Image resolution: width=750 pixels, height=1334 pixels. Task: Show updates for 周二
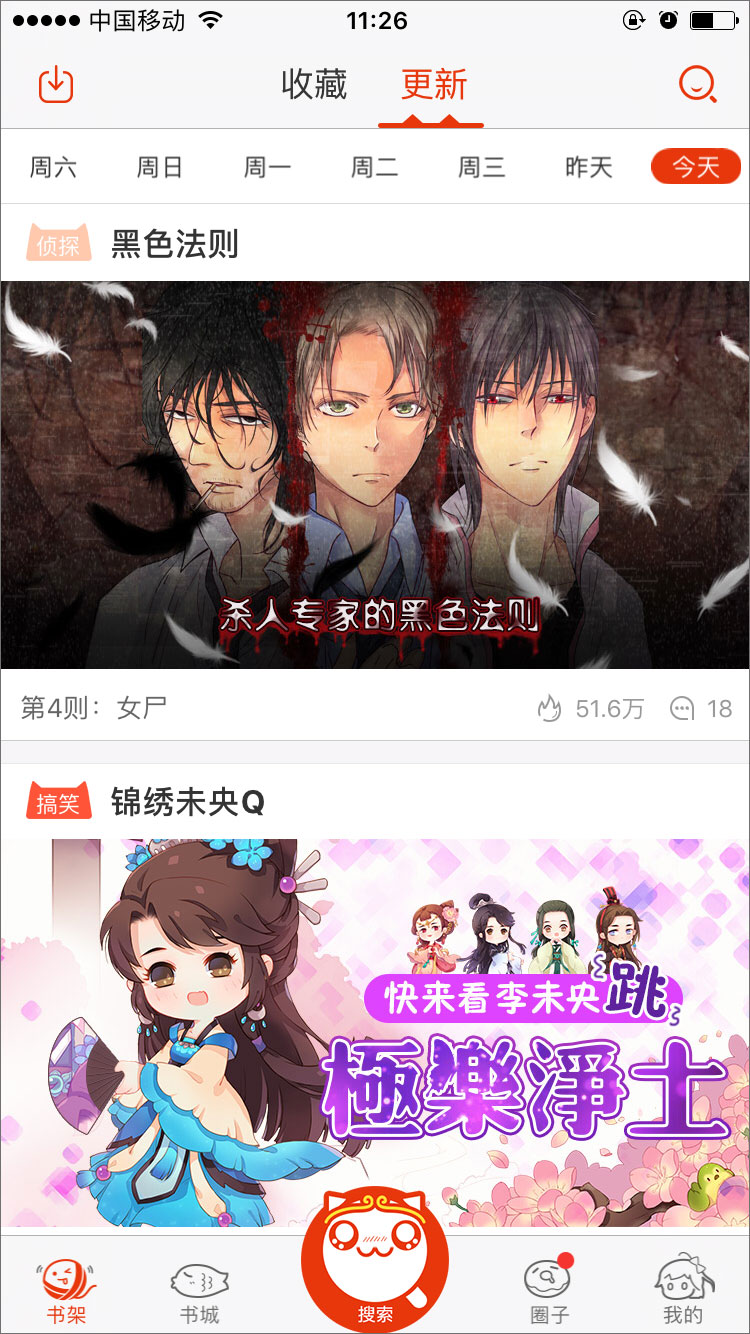(x=374, y=167)
